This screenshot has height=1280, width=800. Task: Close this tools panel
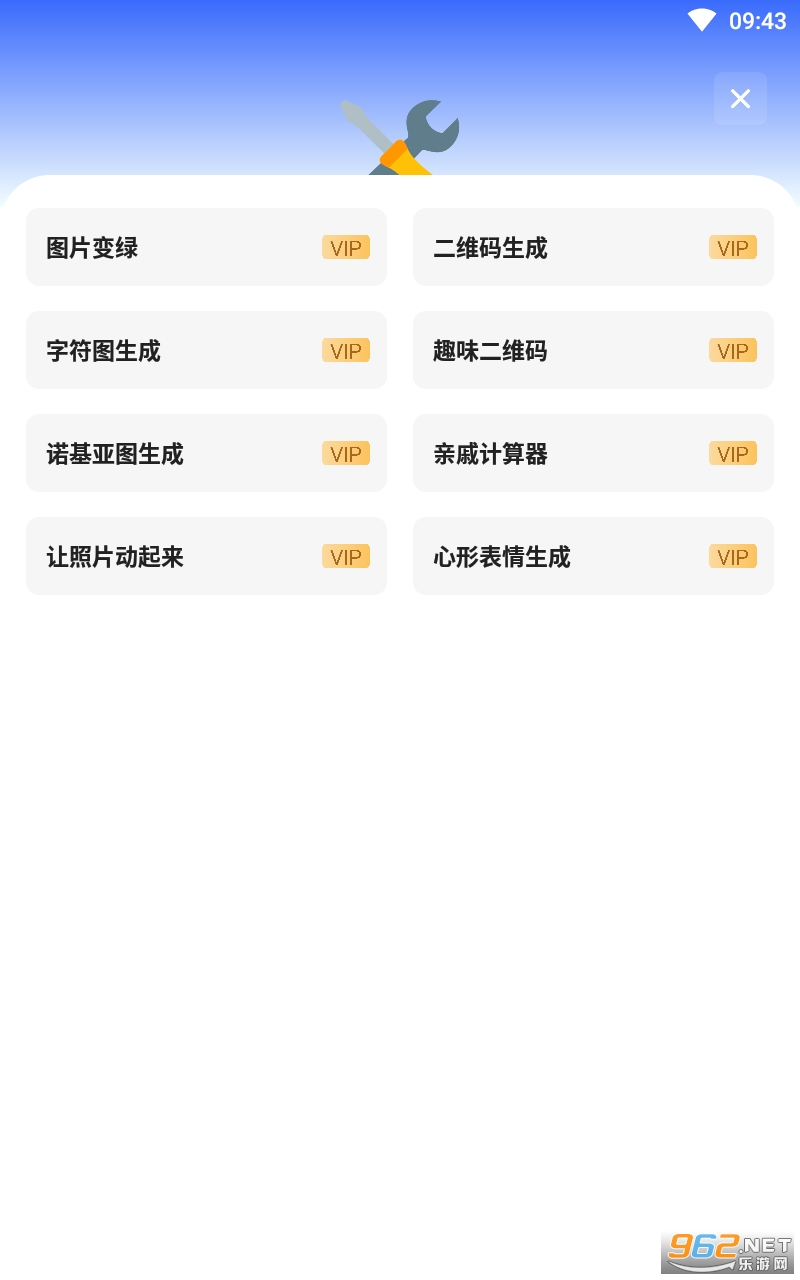pyautogui.click(x=740, y=99)
